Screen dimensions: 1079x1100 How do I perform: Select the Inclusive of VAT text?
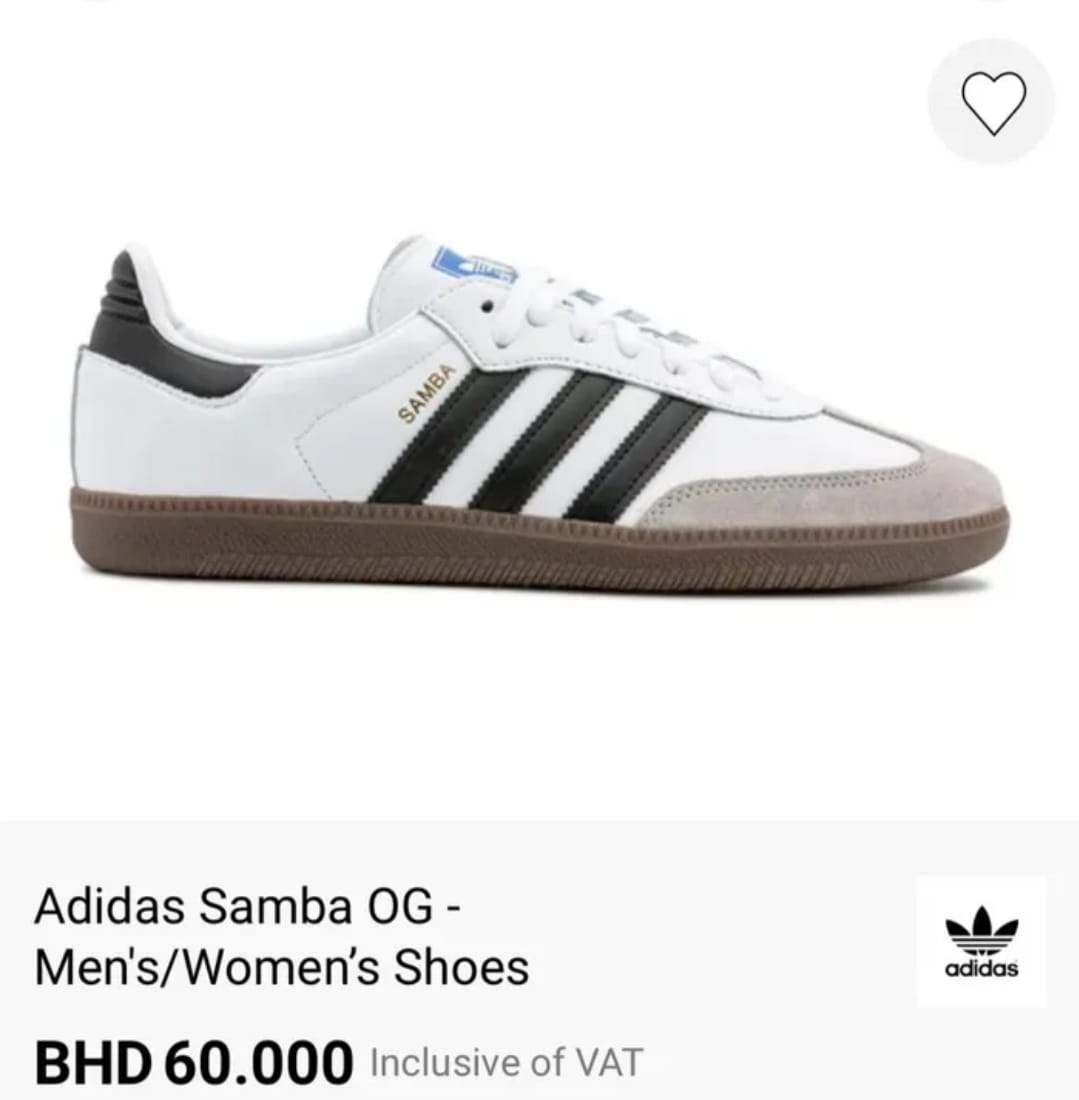click(505, 1062)
